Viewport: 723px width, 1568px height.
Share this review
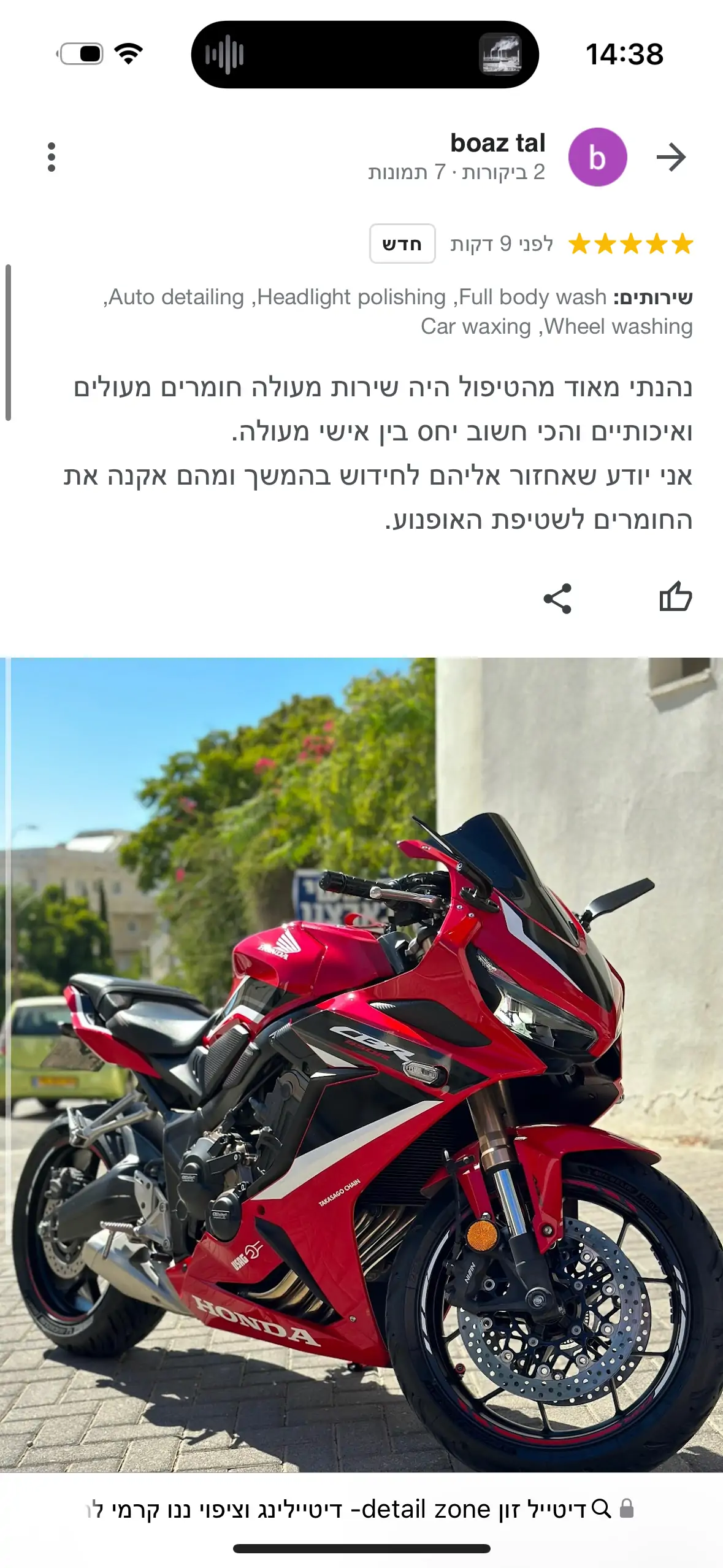(x=557, y=599)
